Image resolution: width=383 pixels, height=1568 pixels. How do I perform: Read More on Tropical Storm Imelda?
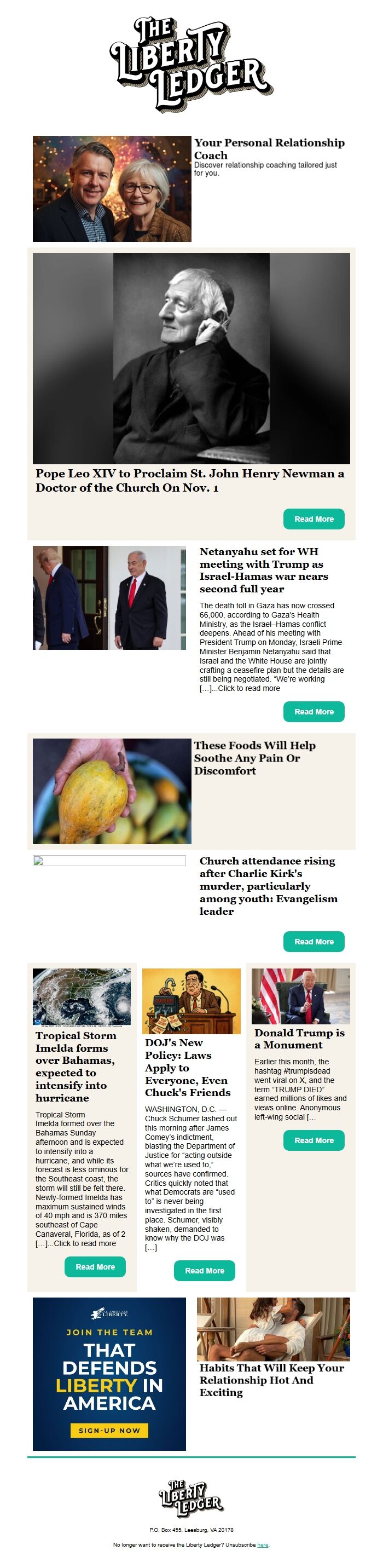95,1266
